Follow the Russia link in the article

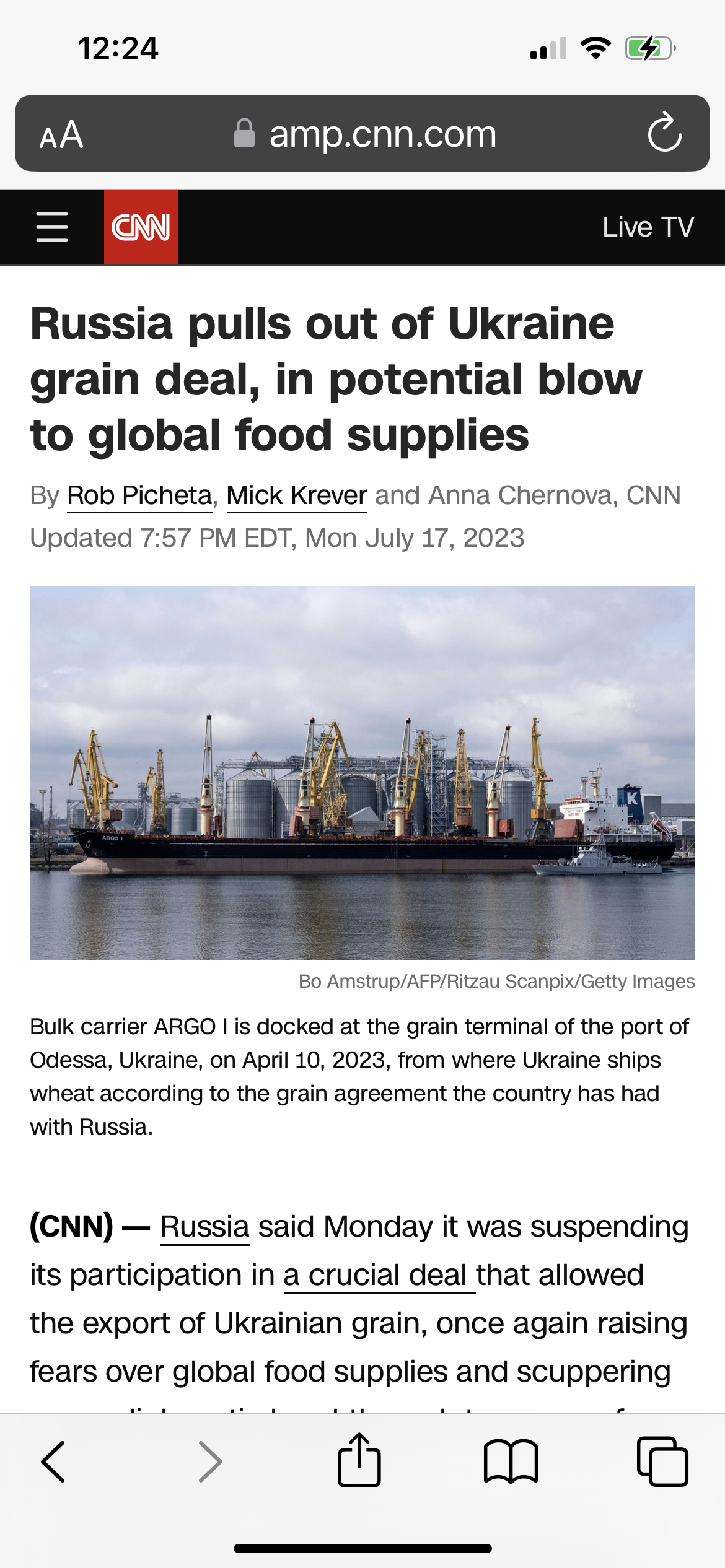pos(205,1227)
